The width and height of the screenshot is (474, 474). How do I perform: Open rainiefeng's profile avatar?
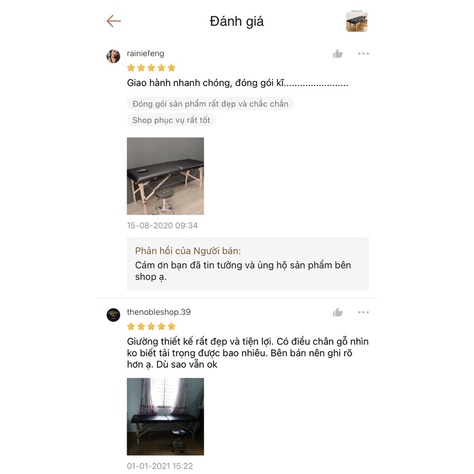pyautogui.click(x=113, y=56)
